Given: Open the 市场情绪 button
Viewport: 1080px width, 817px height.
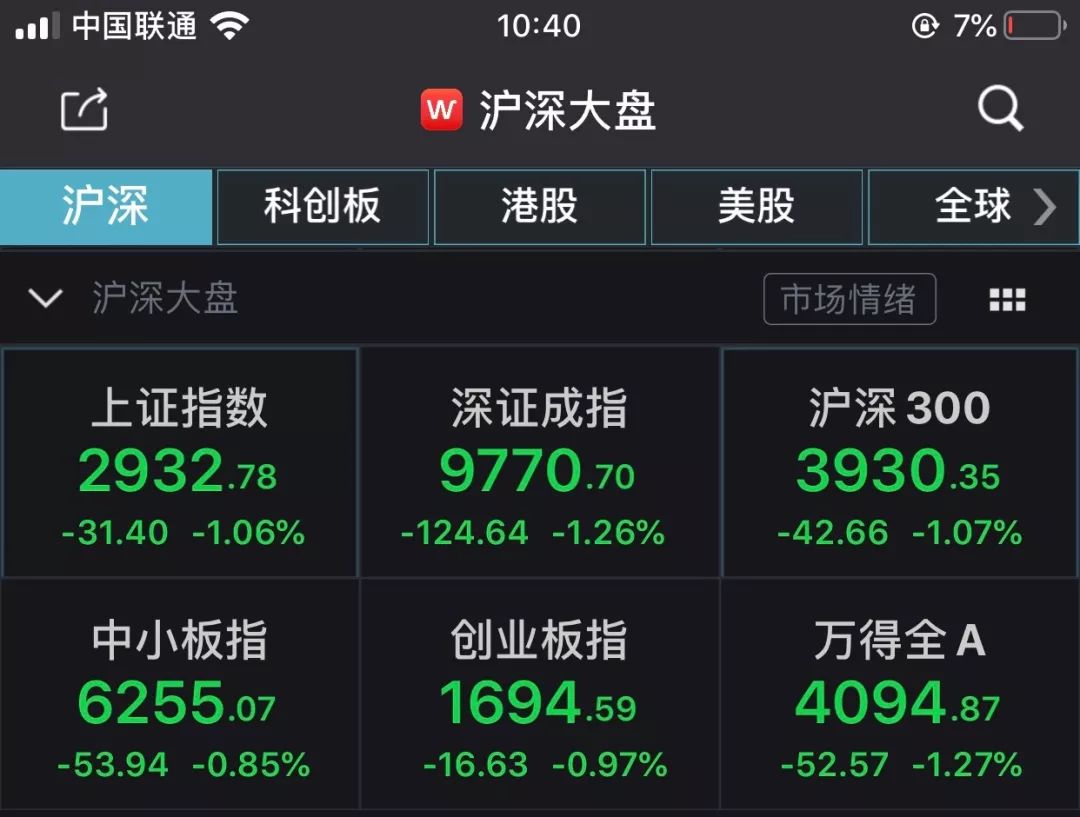Looking at the screenshot, I should (x=849, y=299).
